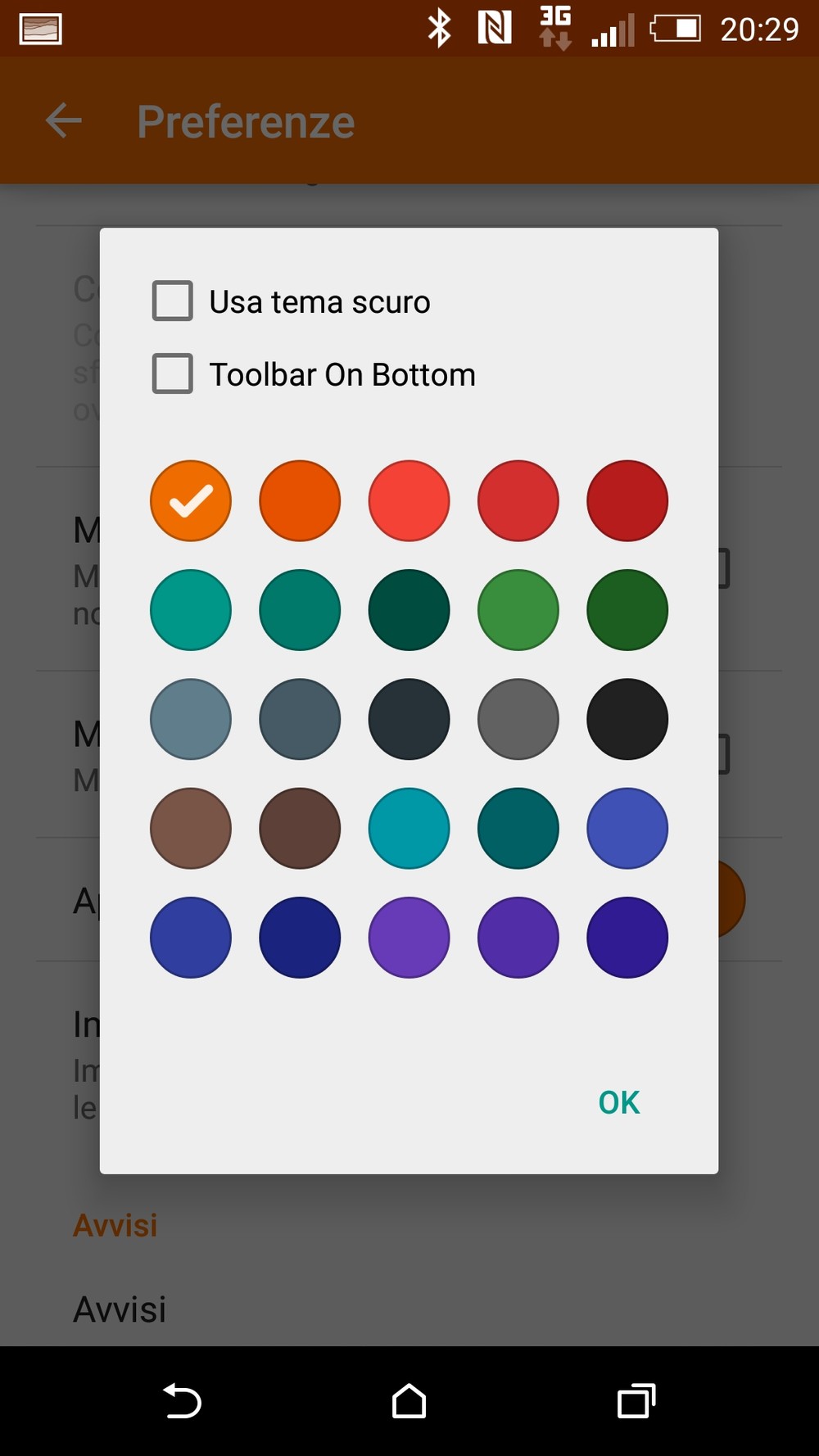Select the darkest teal green swatch
Screen dimensions: 819x1456
pyautogui.click(x=409, y=610)
